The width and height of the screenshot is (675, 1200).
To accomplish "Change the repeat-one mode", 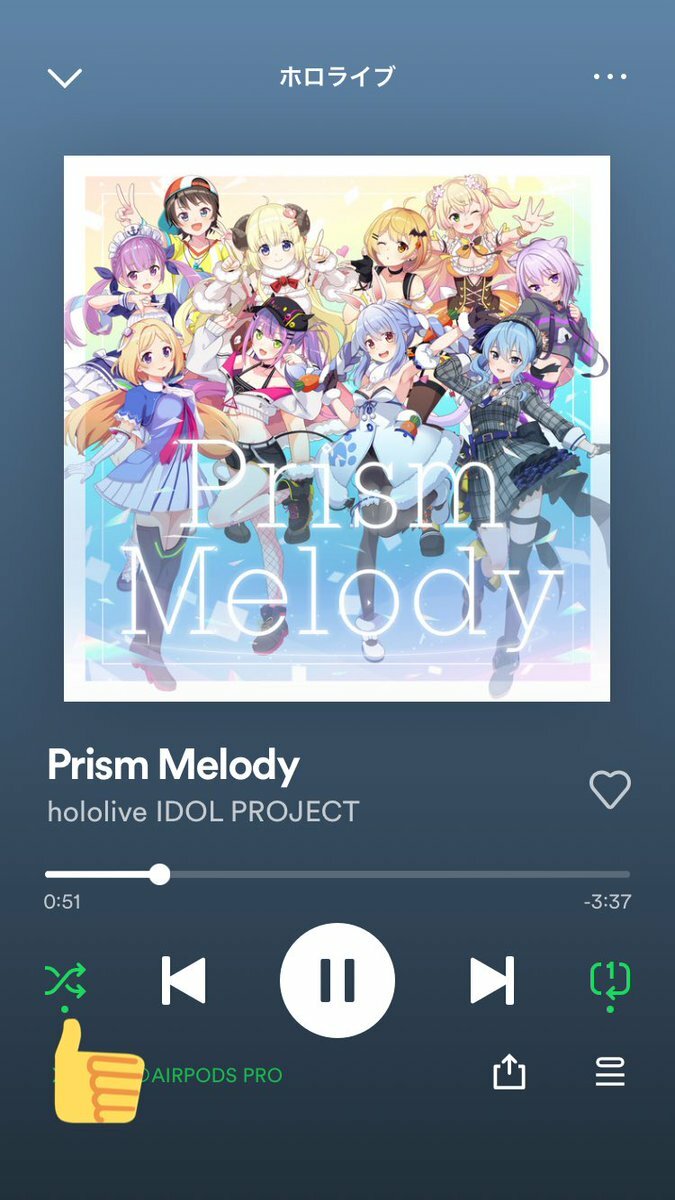I will tap(609, 981).
